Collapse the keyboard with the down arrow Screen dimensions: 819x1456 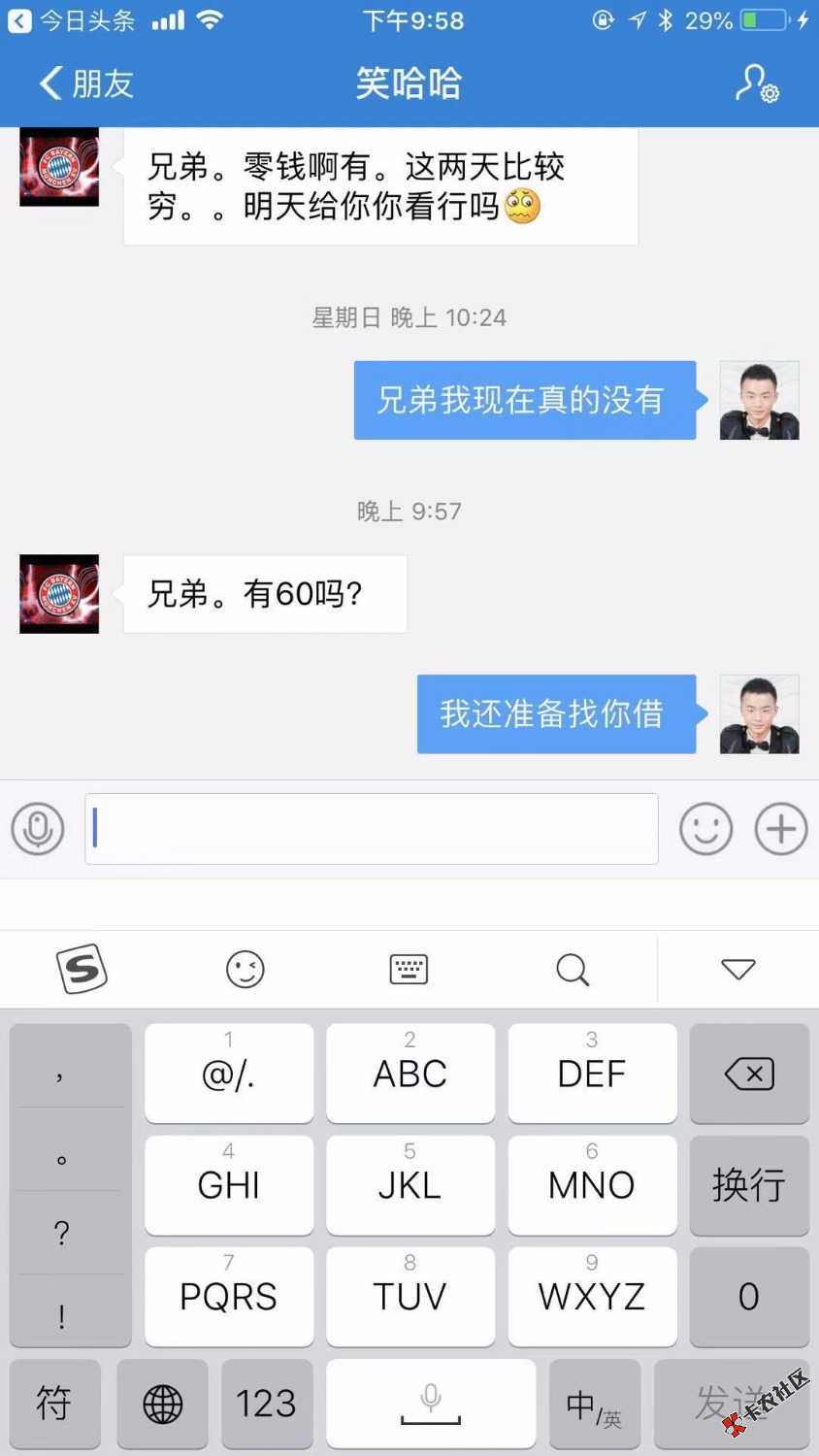(x=737, y=969)
